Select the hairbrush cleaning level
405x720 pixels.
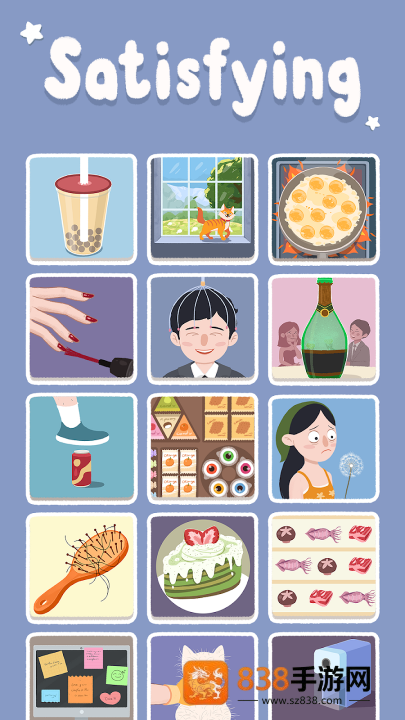(x=82, y=568)
